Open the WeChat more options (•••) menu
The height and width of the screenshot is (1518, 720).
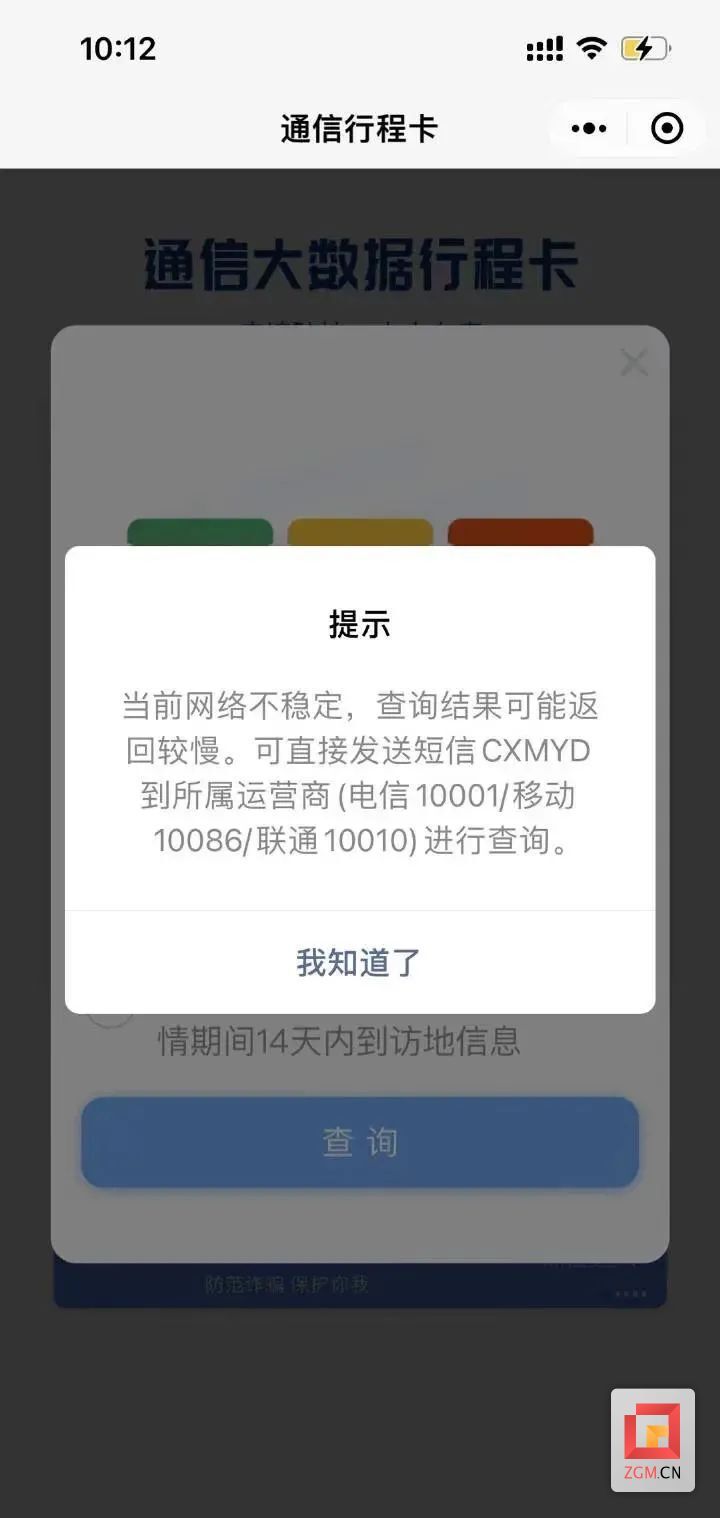588,128
